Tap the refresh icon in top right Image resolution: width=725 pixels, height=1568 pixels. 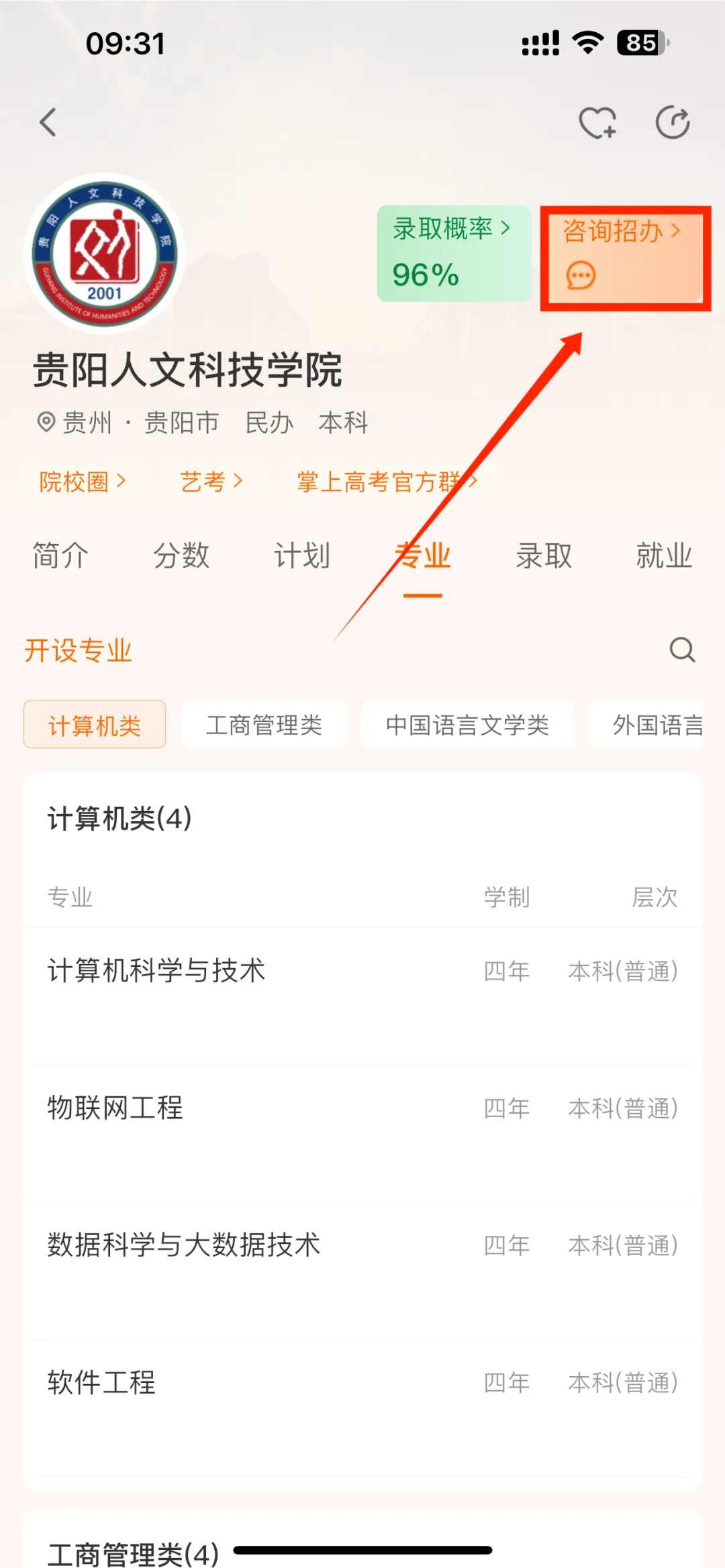[673, 122]
